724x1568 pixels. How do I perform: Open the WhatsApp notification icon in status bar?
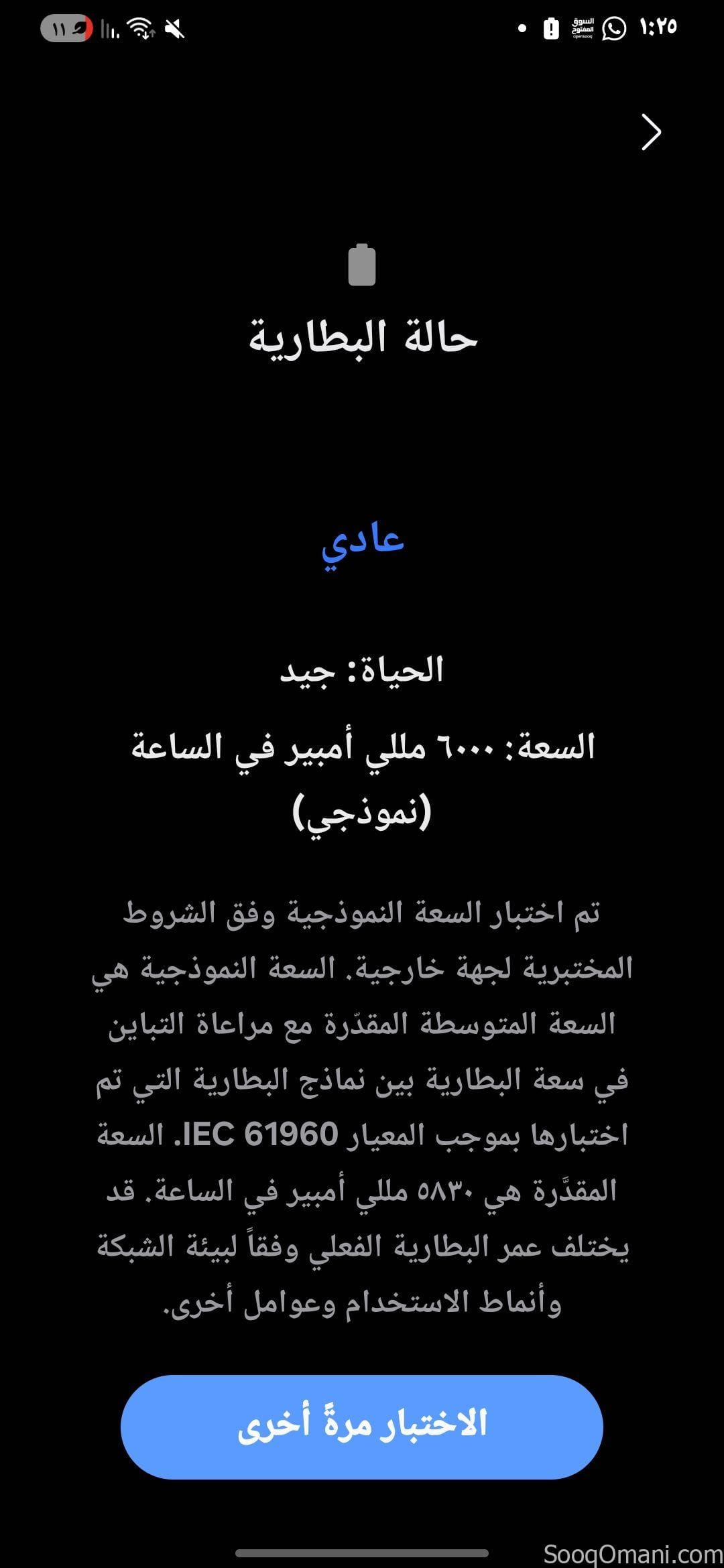(614, 27)
